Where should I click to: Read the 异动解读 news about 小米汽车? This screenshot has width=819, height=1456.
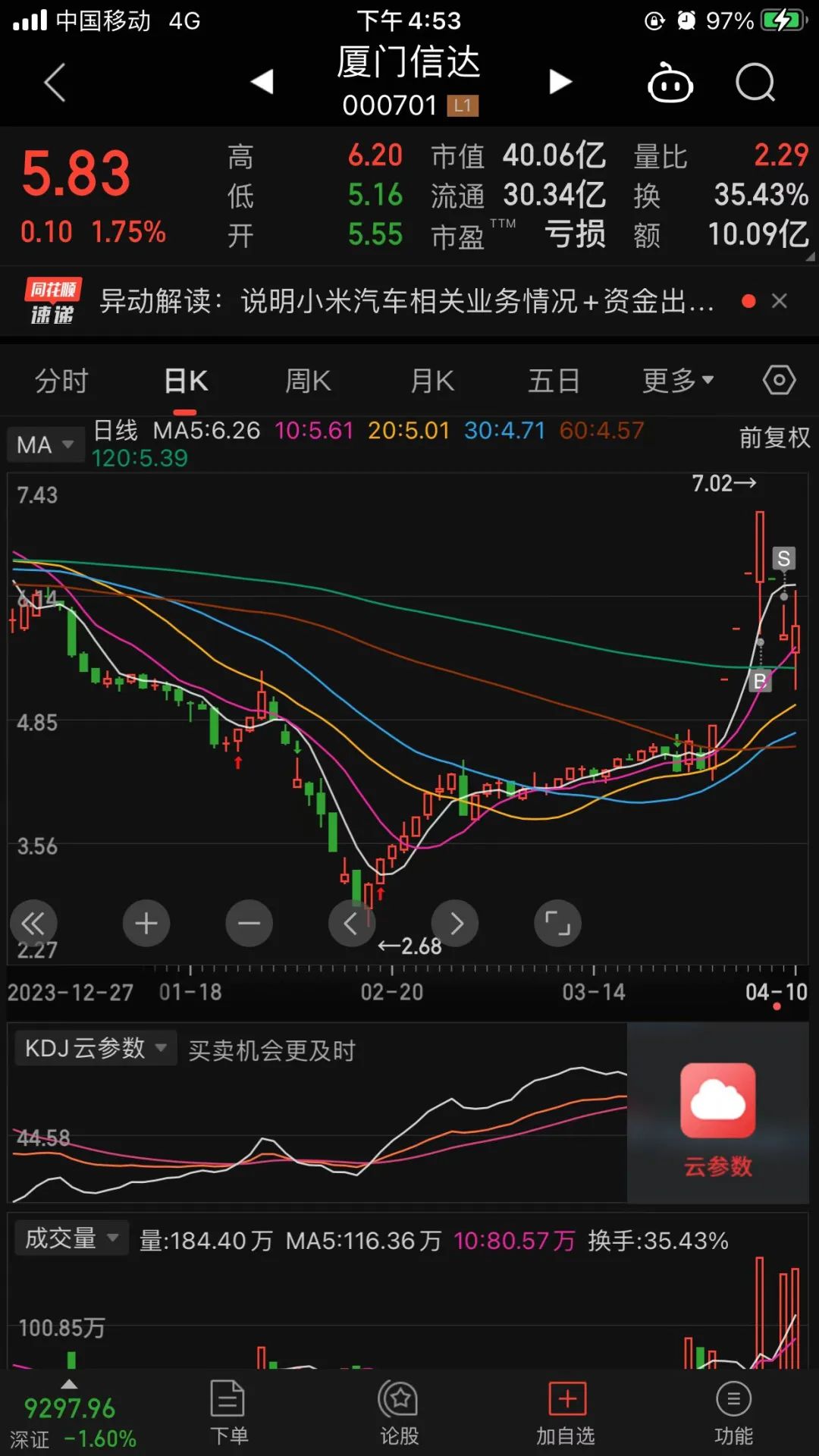pos(406,301)
